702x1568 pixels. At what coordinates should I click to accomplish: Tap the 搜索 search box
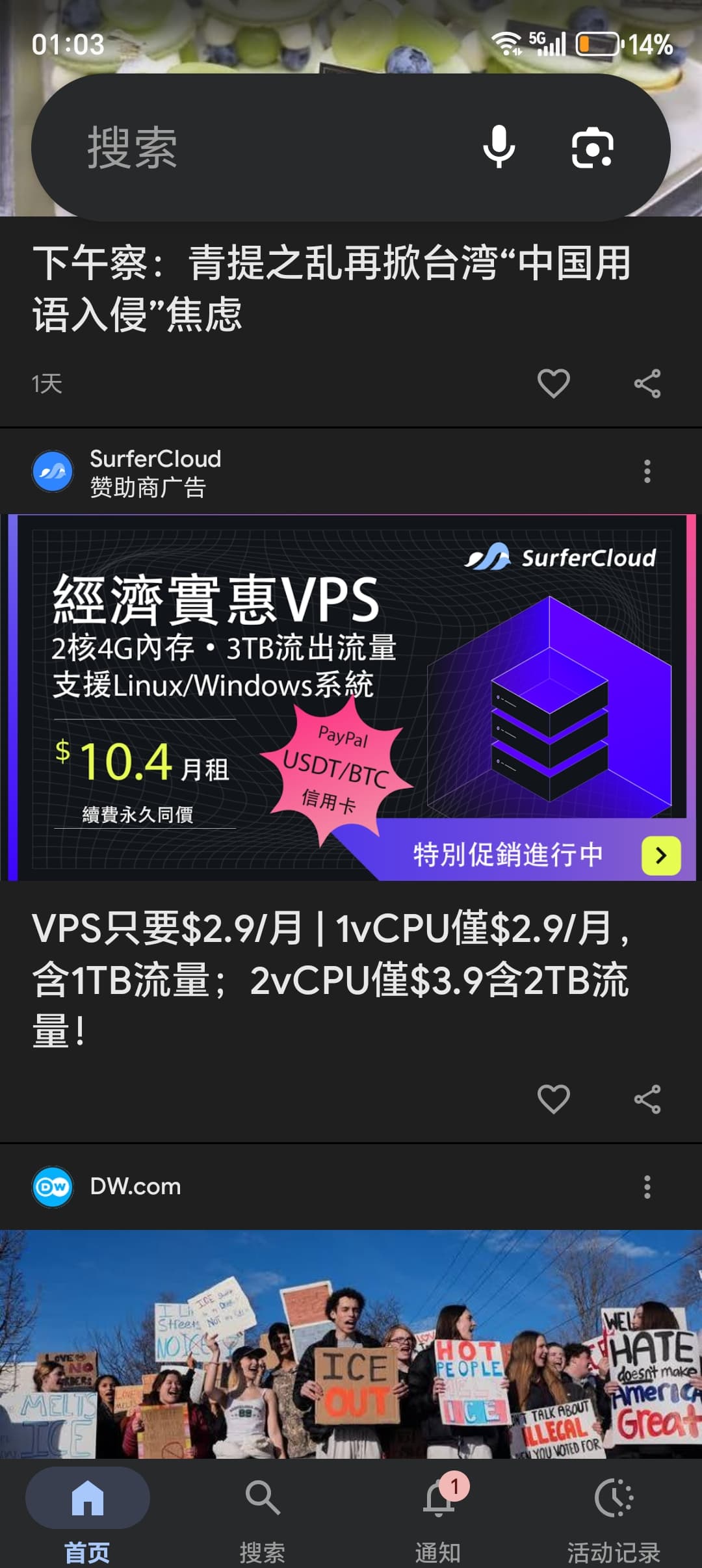[260, 148]
